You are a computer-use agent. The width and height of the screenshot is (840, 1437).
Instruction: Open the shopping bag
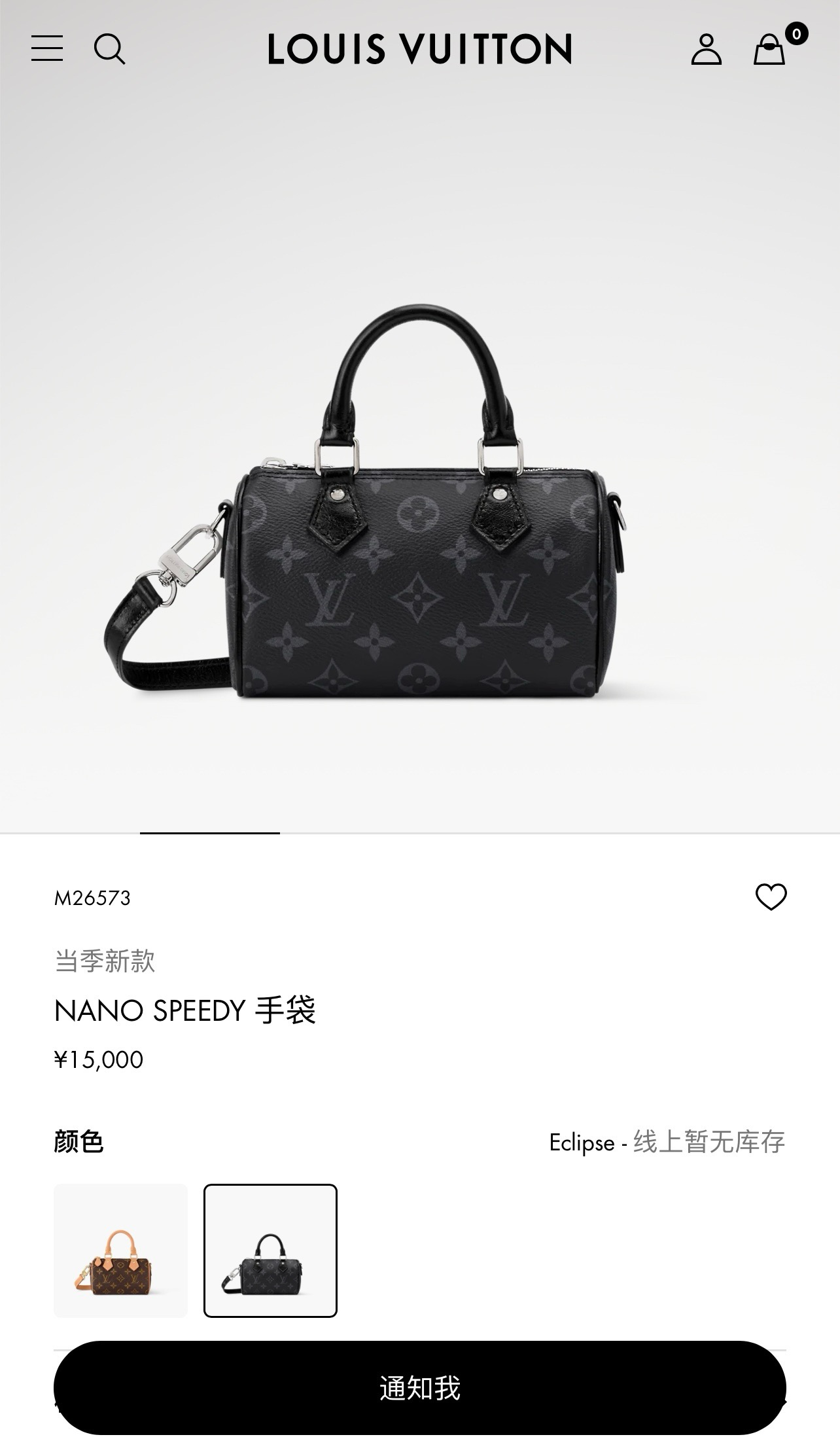(769, 50)
